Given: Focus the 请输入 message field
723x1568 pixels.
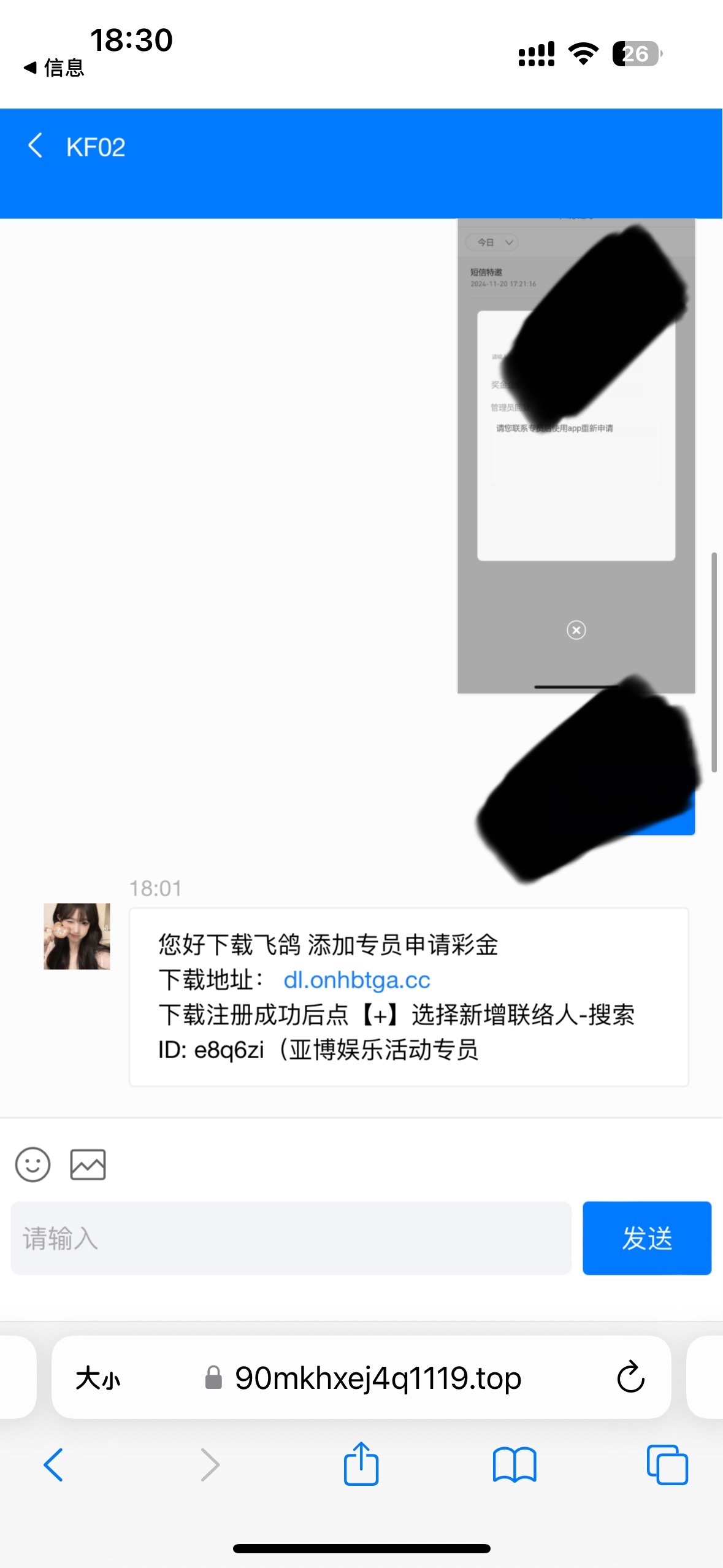Looking at the screenshot, I should [x=291, y=1238].
